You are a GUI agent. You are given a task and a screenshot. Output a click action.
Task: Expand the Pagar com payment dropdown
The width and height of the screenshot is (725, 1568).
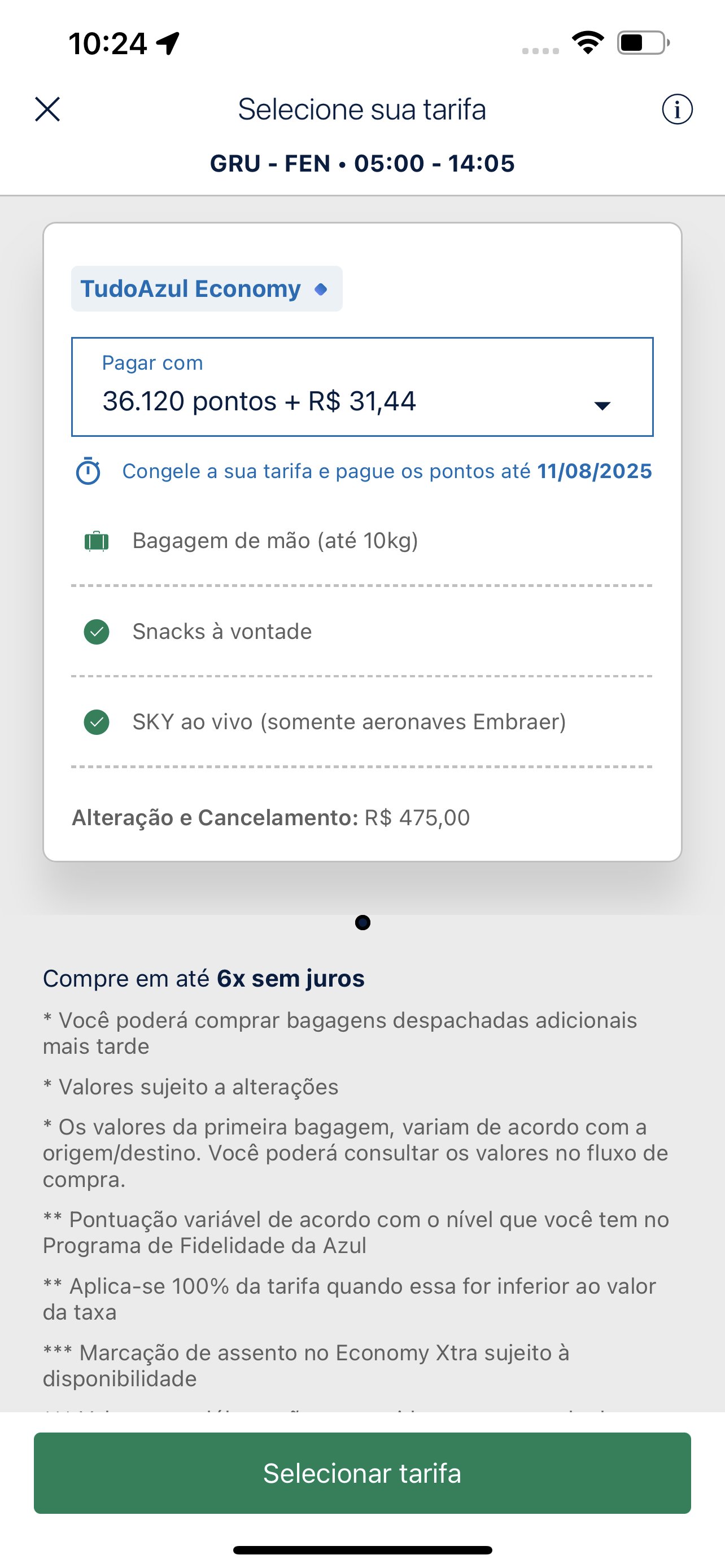(x=362, y=387)
